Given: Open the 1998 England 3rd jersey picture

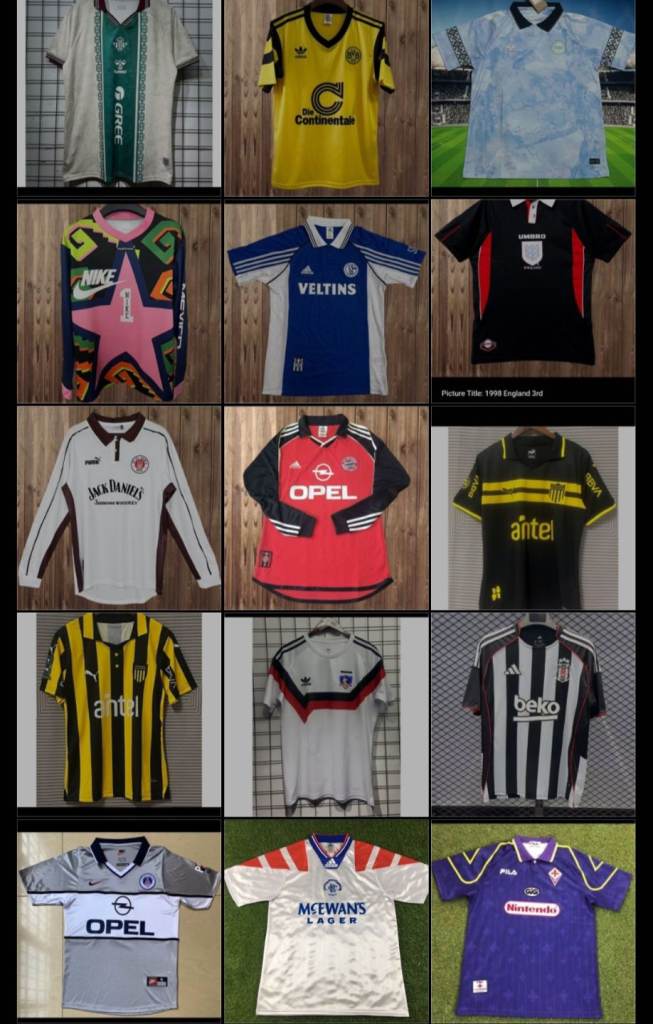Looking at the screenshot, I should pyautogui.click(x=533, y=290).
